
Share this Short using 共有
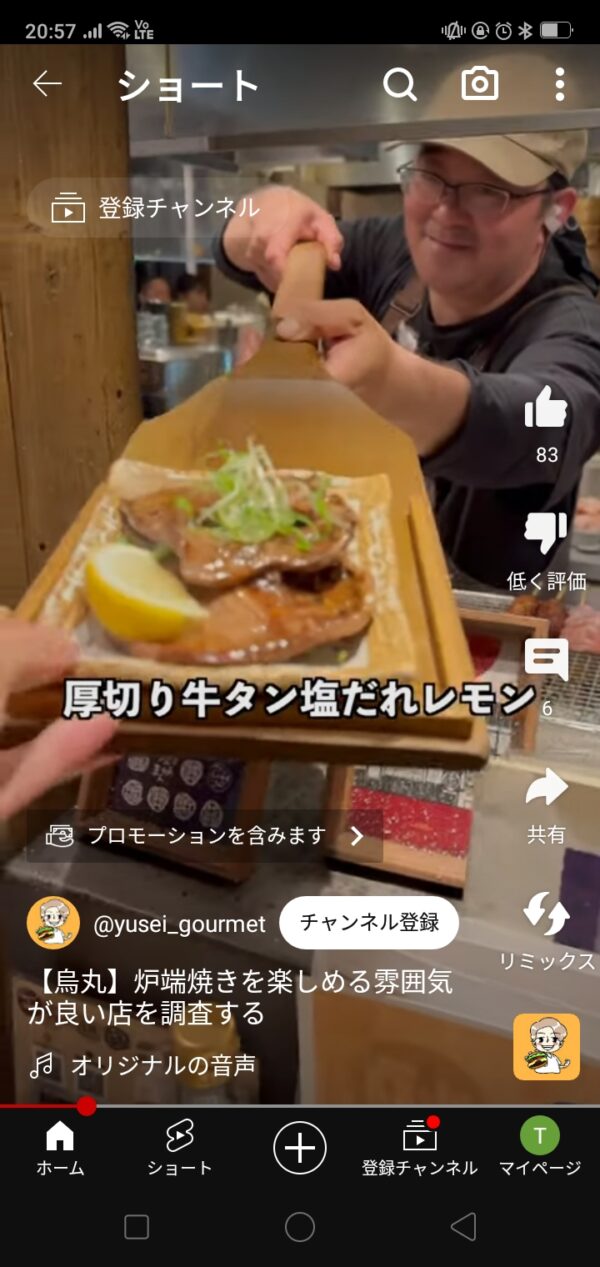click(x=546, y=790)
